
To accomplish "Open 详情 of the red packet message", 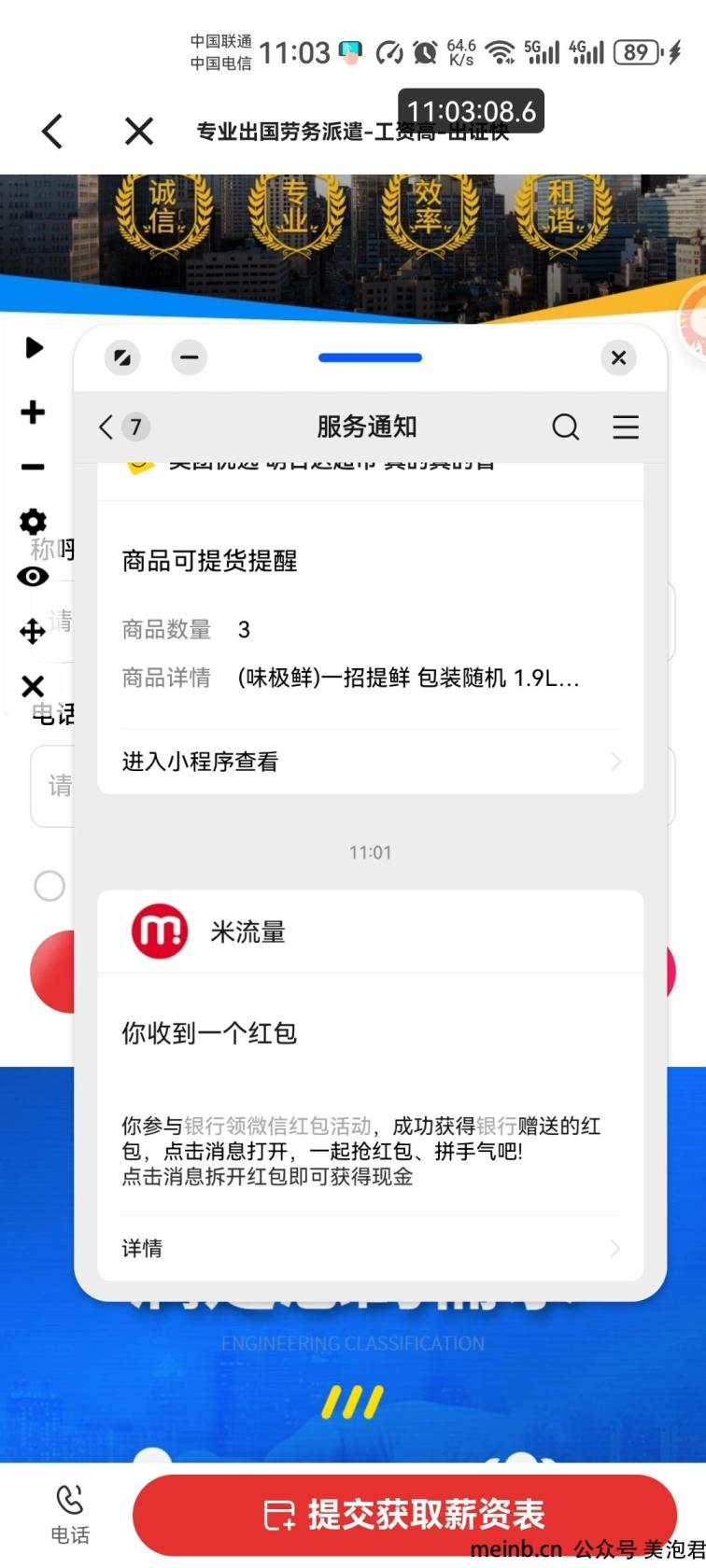I will tap(370, 1248).
